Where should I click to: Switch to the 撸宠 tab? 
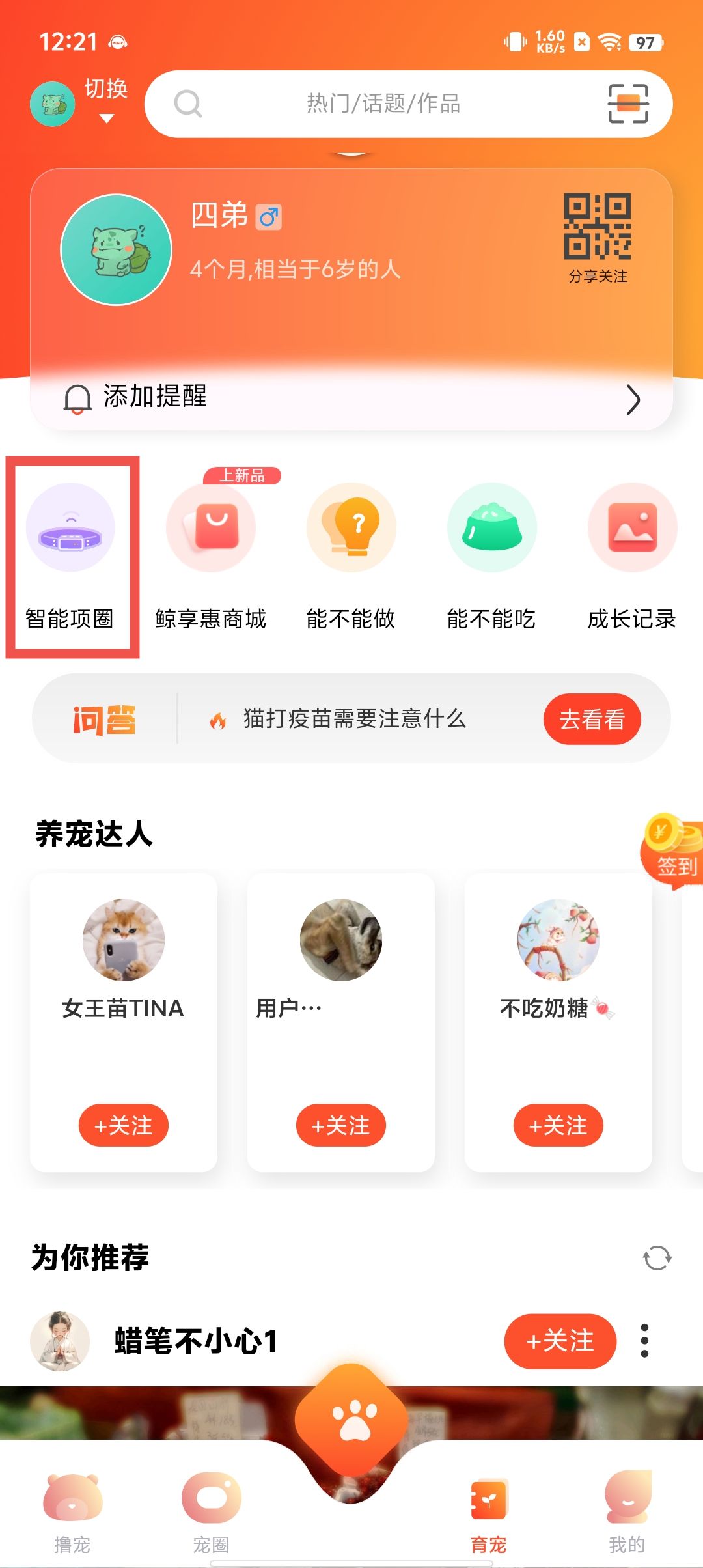72,1512
